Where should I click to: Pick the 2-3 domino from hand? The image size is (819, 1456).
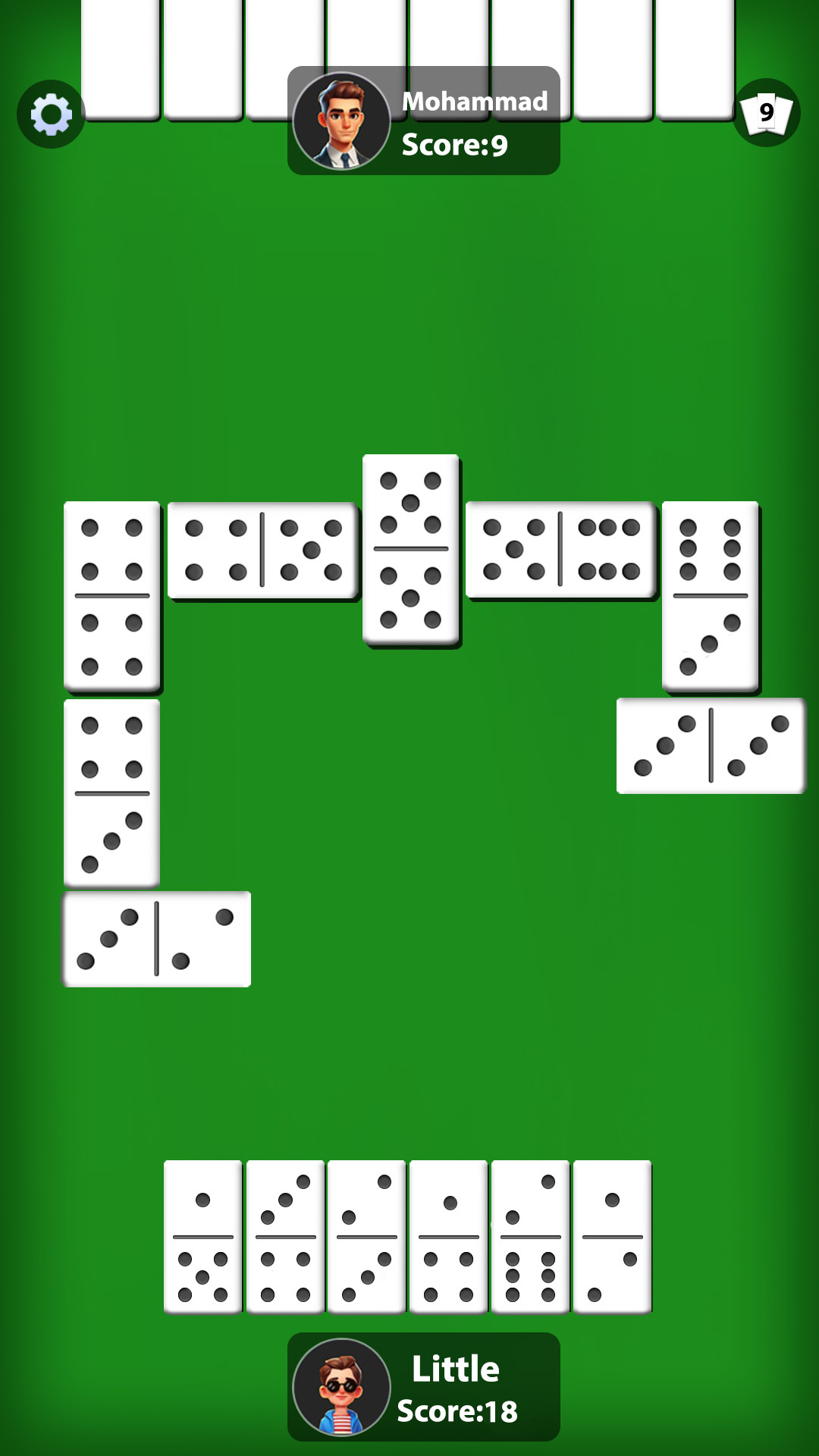click(x=367, y=1236)
